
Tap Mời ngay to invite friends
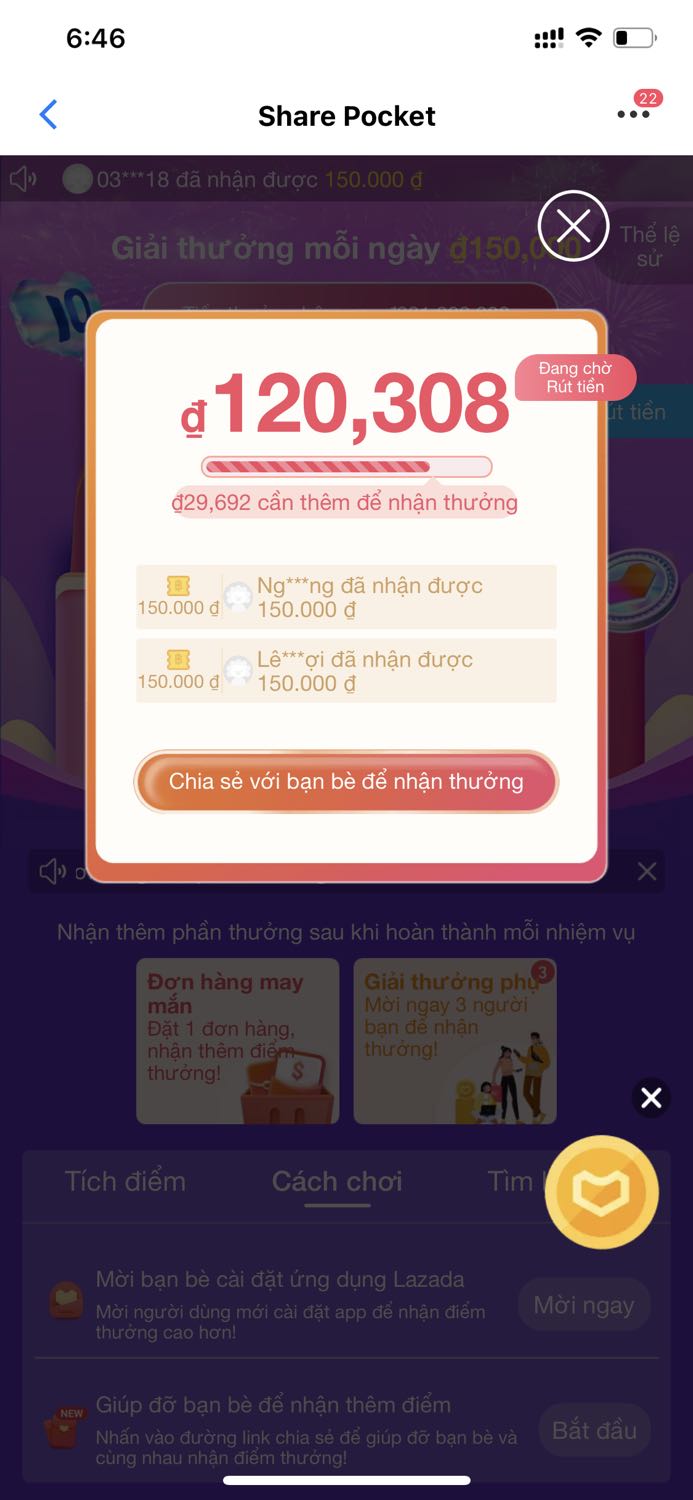(x=583, y=1305)
